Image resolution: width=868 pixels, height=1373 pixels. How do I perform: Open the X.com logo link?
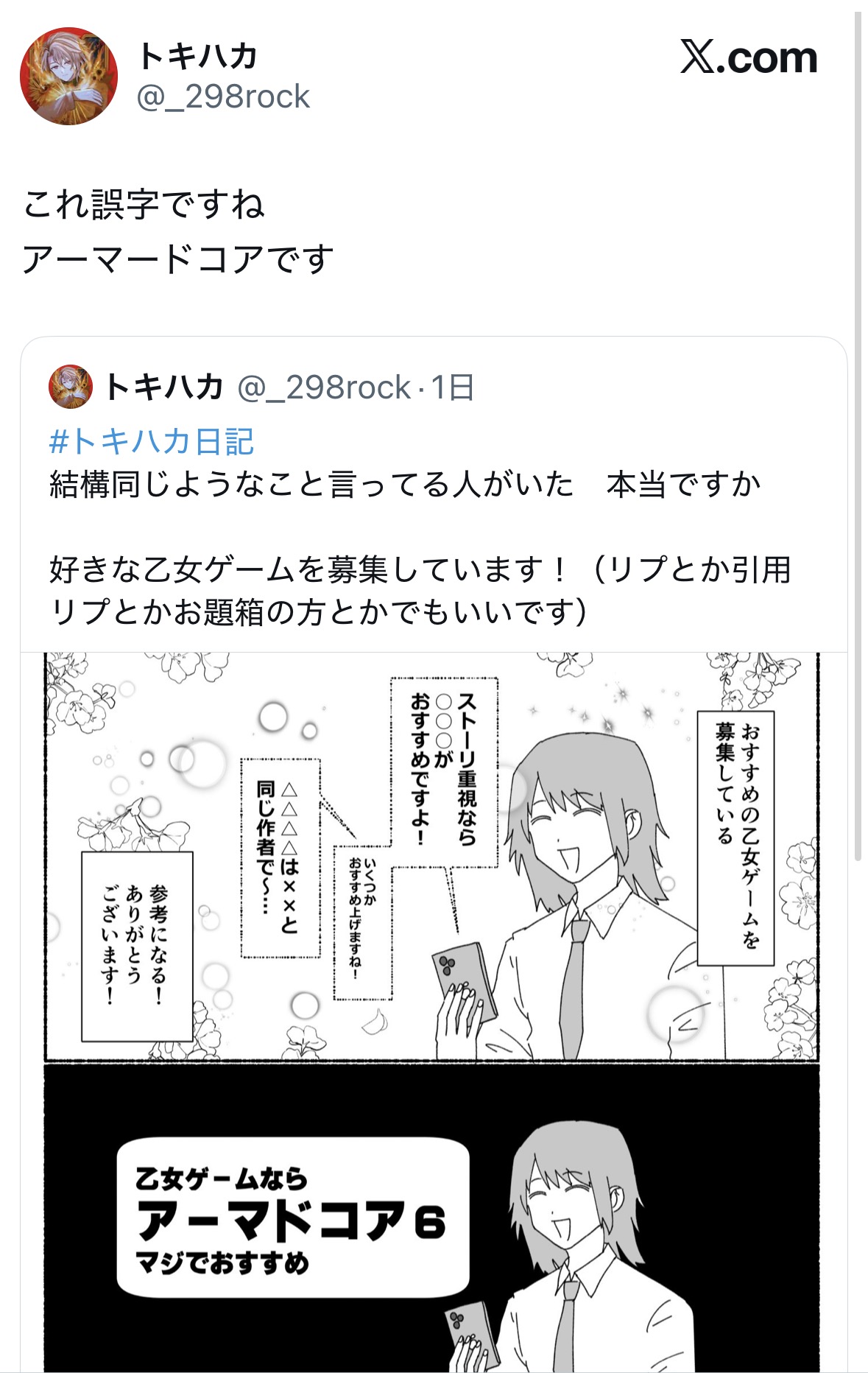[x=748, y=58]
